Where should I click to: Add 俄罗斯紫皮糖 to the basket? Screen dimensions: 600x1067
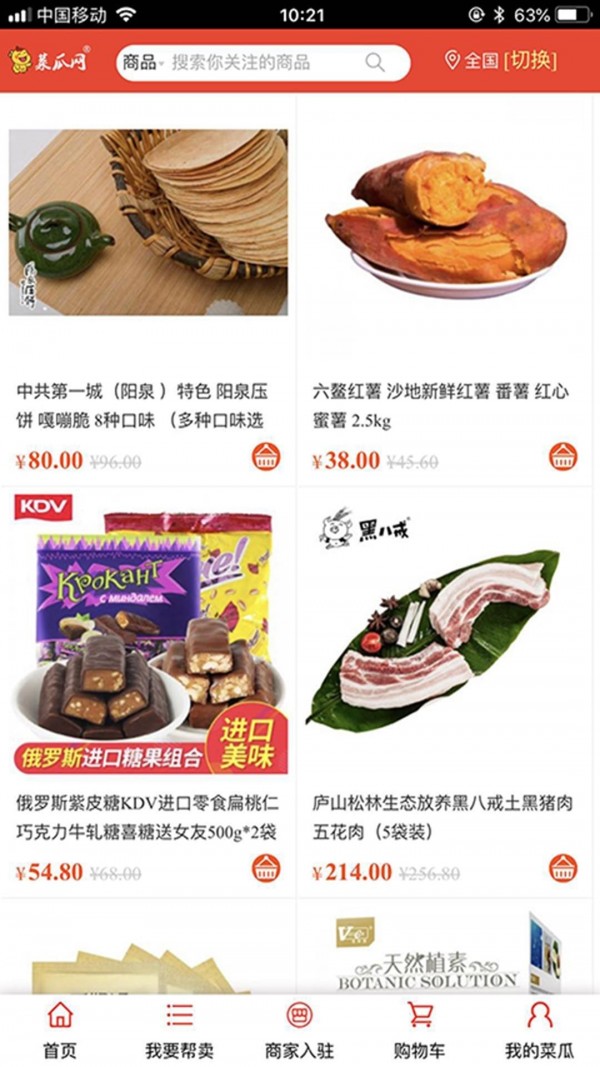(266, 868)
